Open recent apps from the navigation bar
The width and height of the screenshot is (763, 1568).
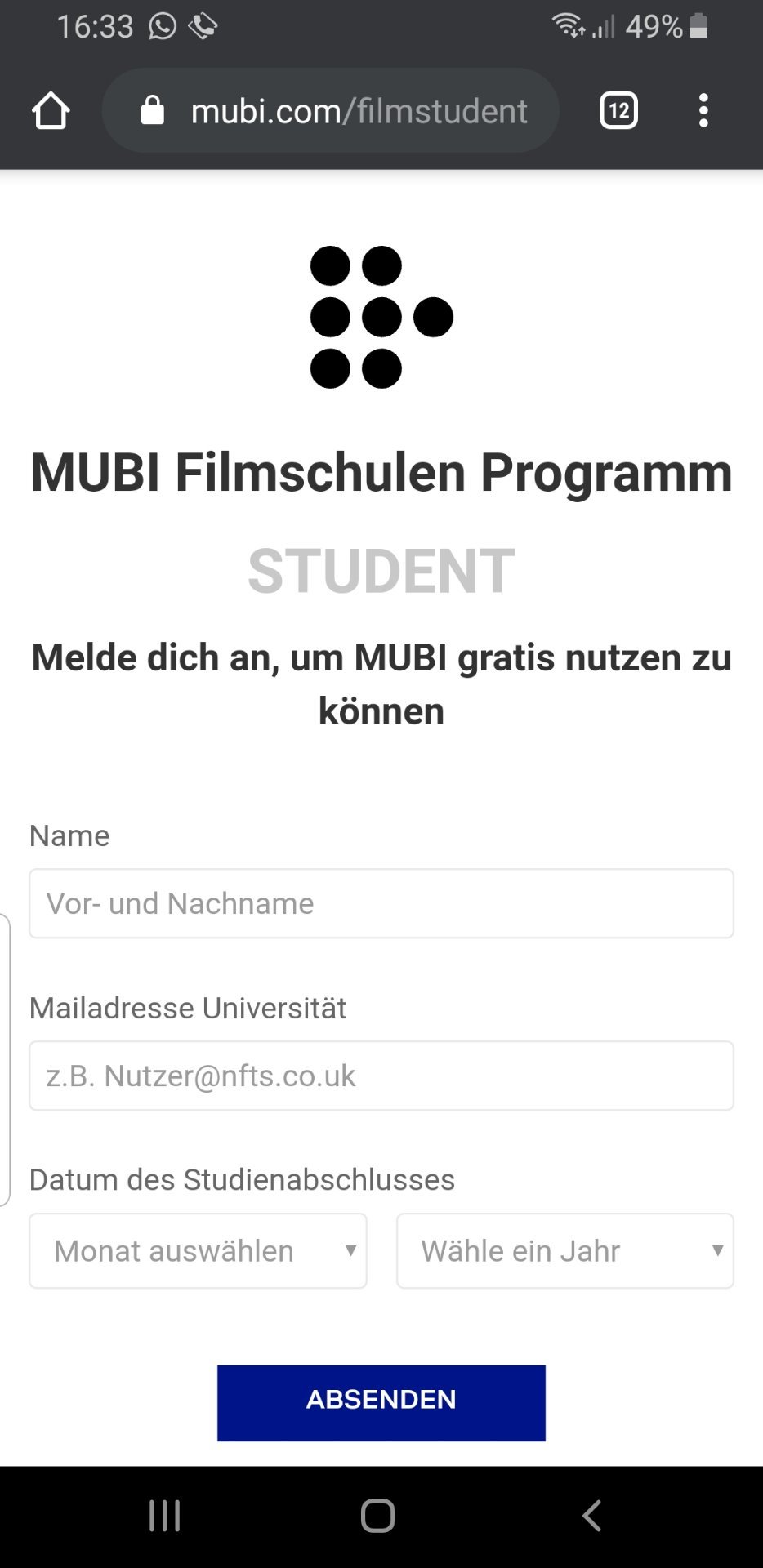[164, 1516]
